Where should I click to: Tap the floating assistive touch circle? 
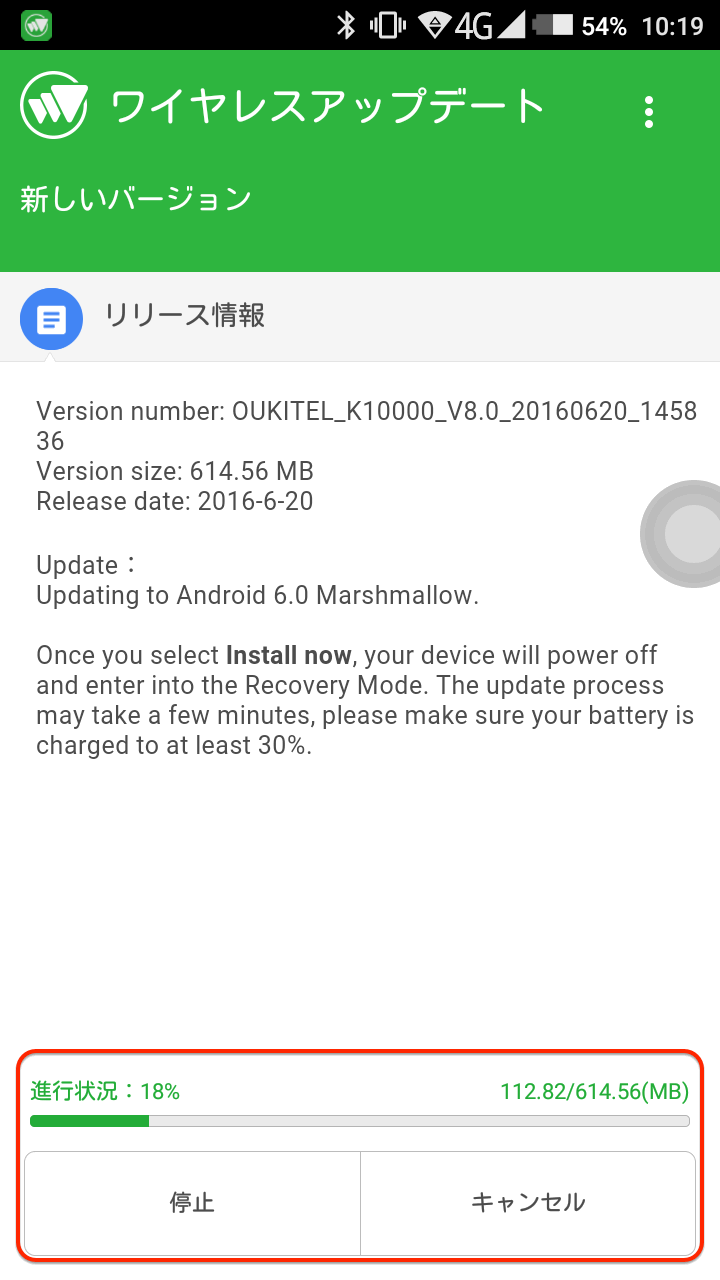pos(688,533)
